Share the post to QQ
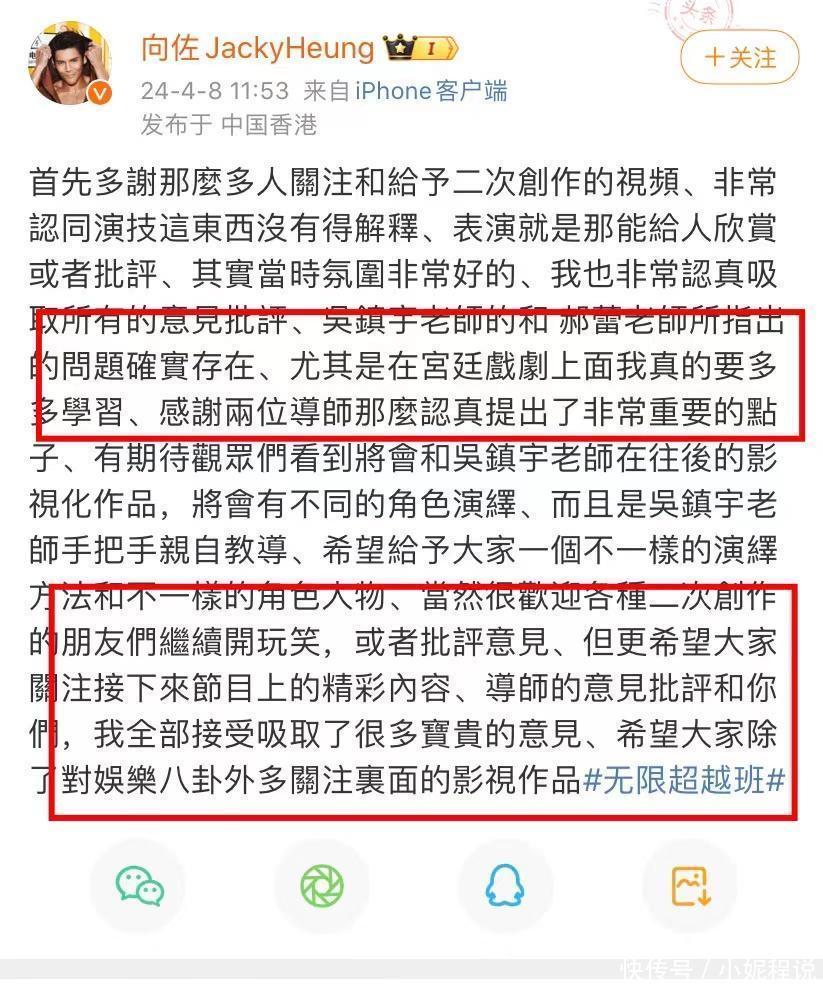The height and width of the screenshot is (987, 823). click(x=505, y=886)
